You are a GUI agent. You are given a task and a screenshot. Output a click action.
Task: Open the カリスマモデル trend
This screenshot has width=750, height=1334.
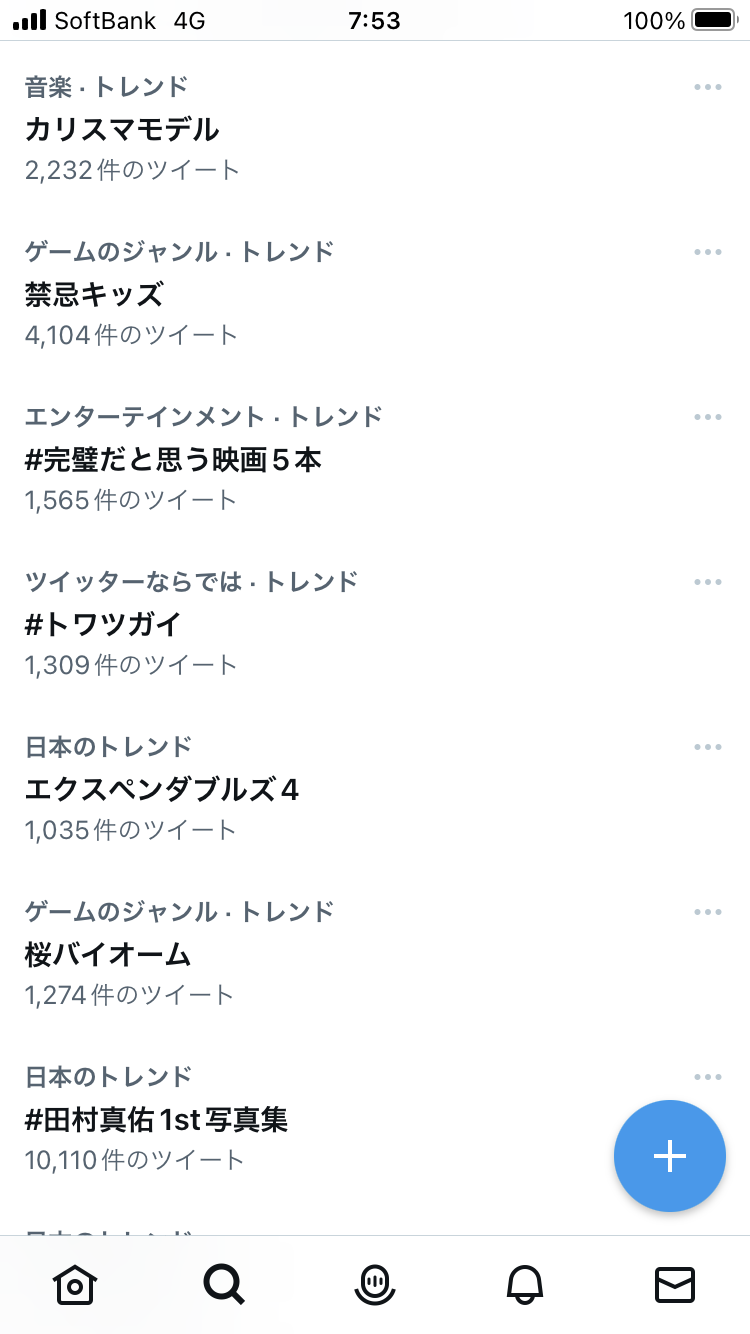tap(375, 128)
